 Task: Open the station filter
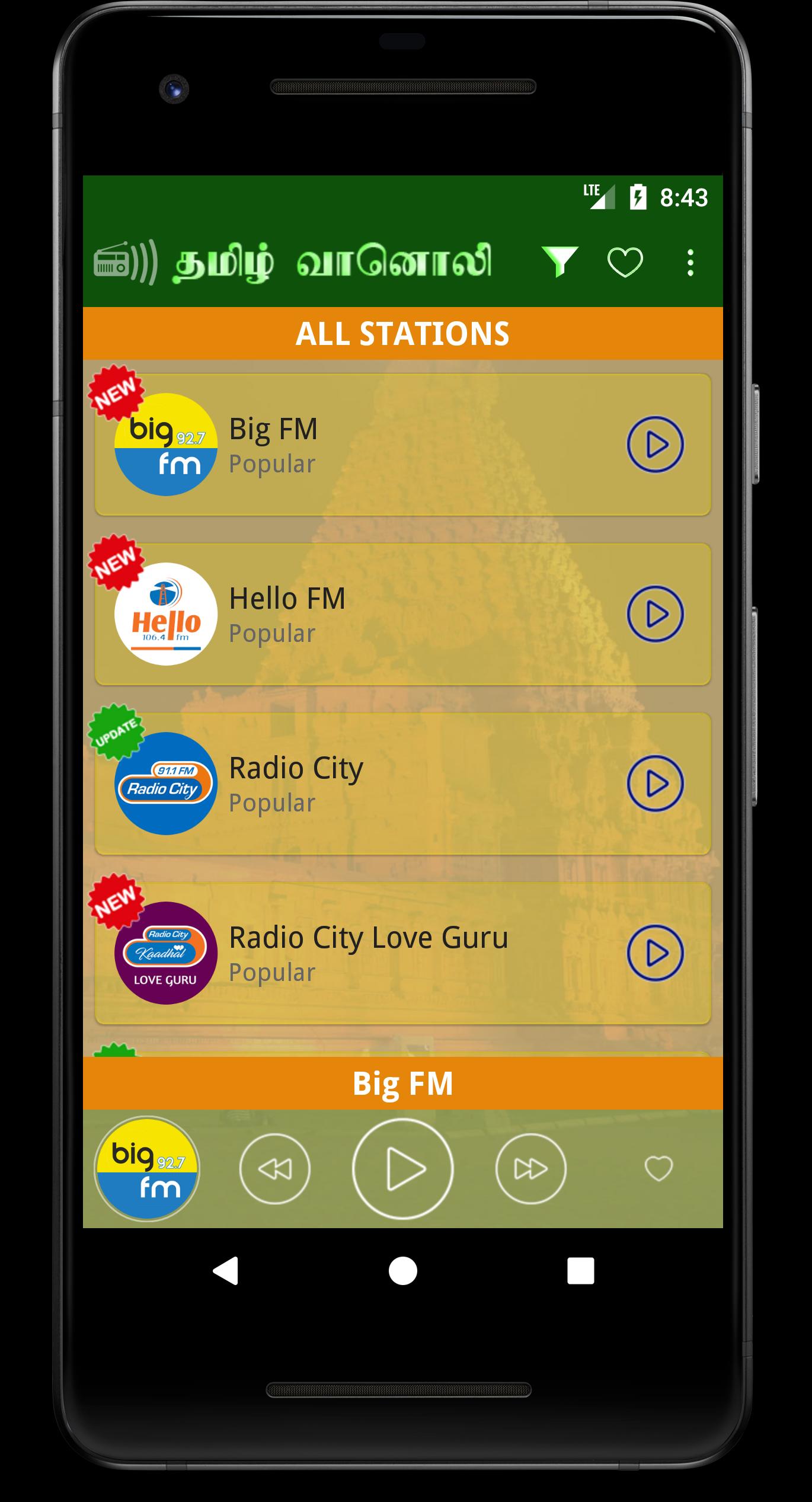560,261
